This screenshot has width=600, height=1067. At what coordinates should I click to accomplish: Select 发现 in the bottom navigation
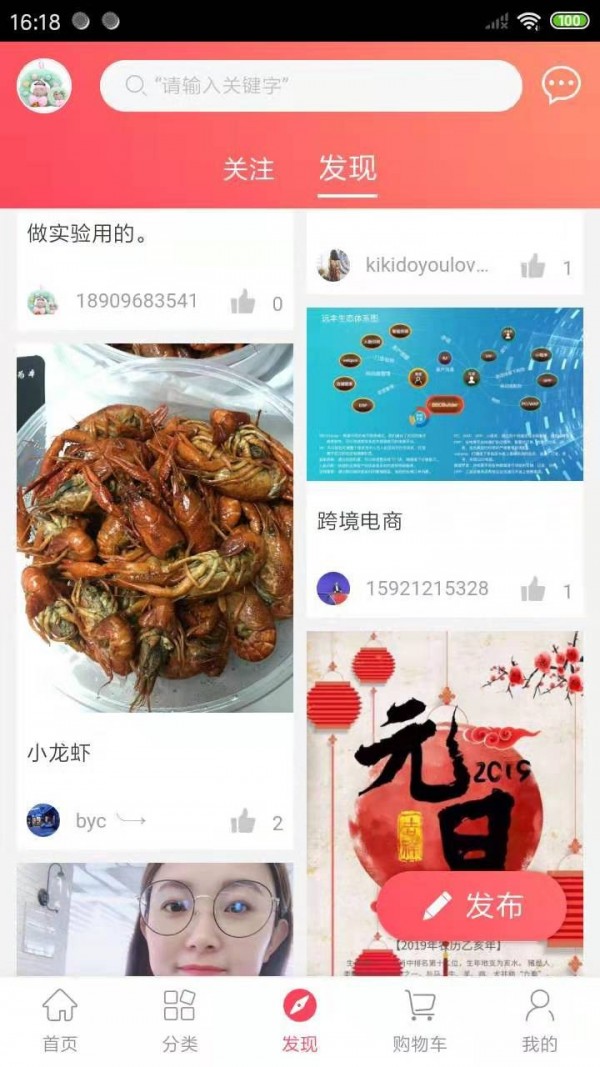300,1020
